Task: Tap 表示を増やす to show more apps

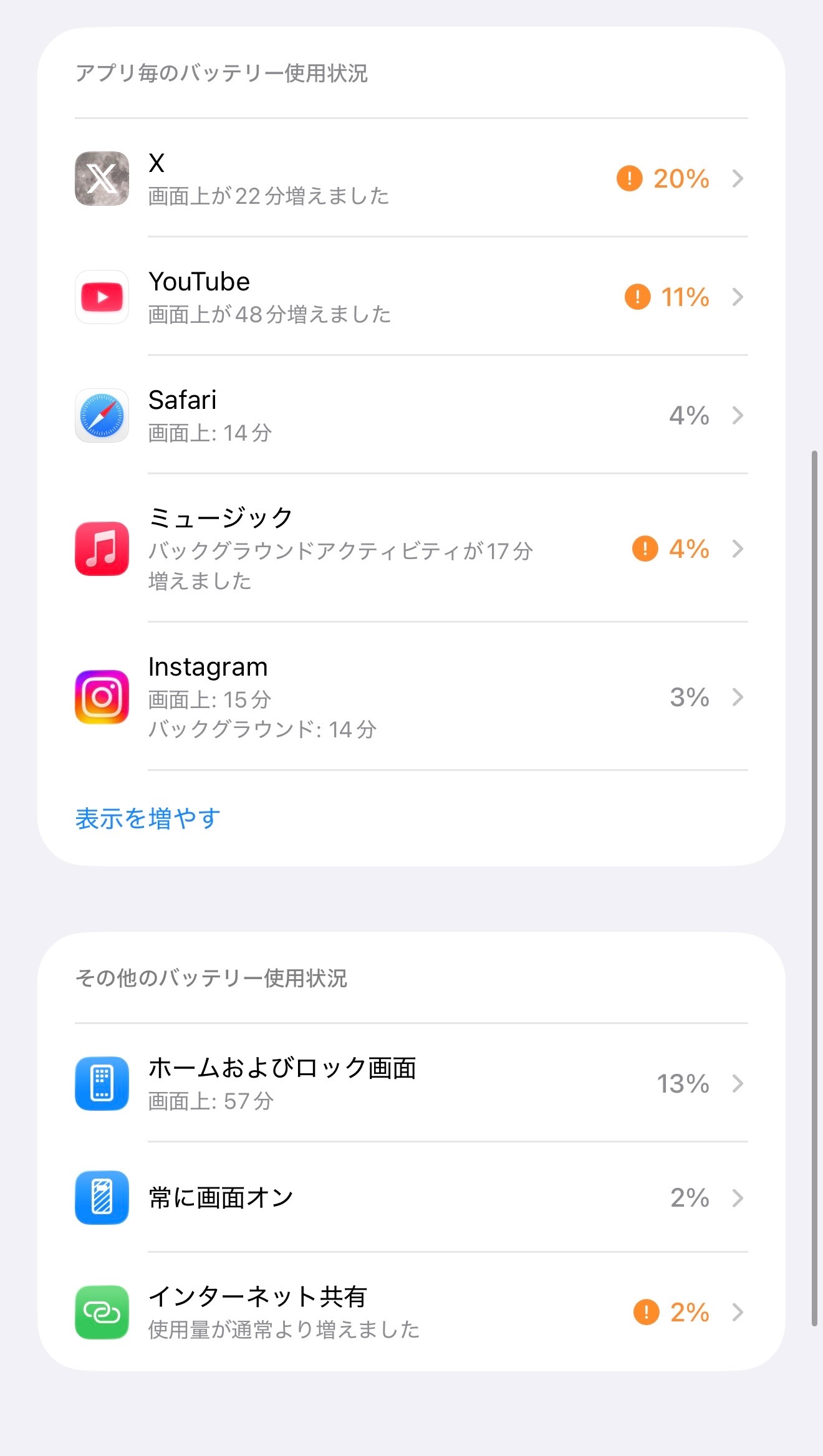Action: 148,818
